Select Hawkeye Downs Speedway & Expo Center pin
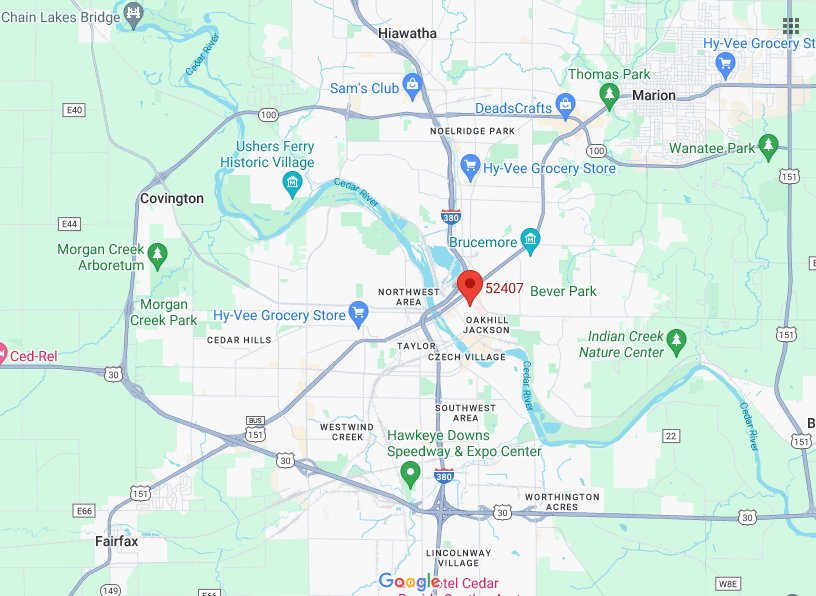Image resolution: width=816 pixels, height=596 pixels. coord(409,472)
